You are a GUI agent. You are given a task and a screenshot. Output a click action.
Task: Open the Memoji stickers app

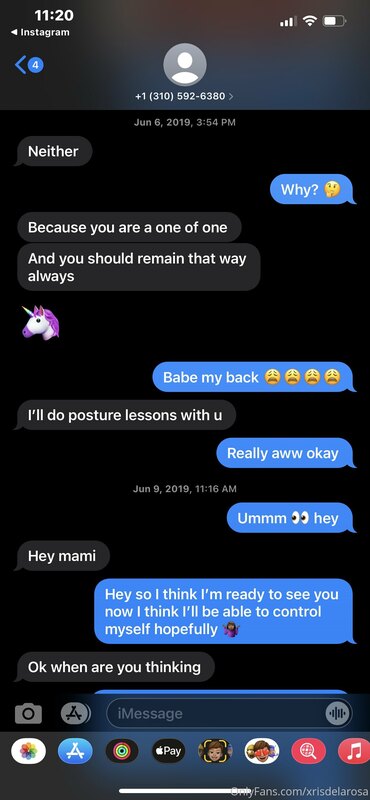[x=262, y=751]
